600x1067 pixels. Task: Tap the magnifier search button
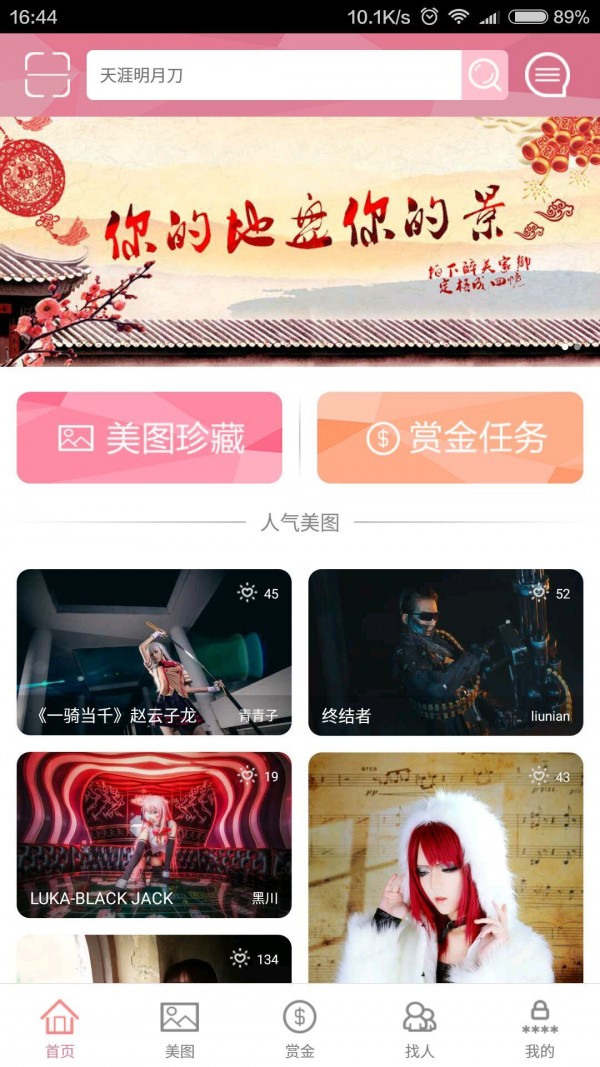click(x=485, y=76)
